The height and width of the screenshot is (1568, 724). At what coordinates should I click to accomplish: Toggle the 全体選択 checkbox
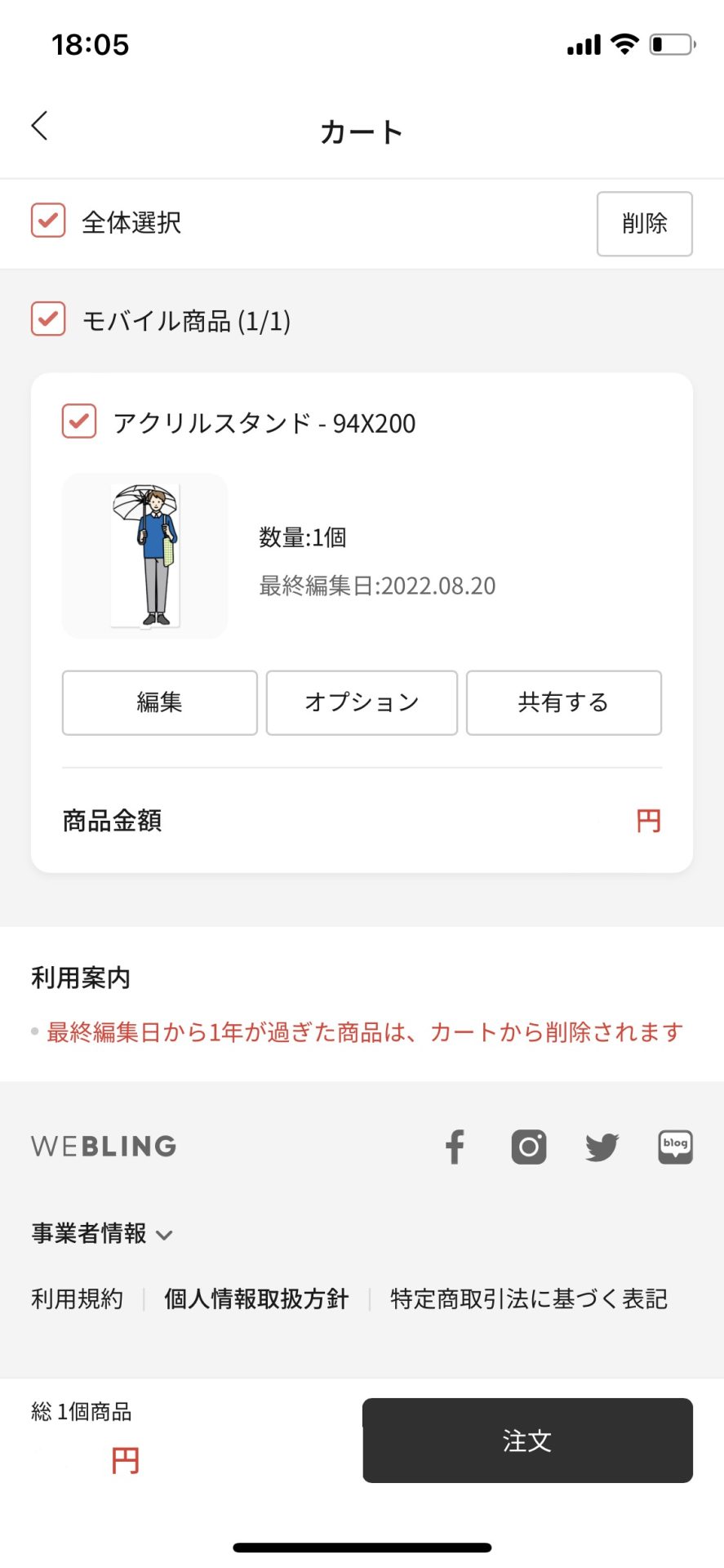coord(48,220)
